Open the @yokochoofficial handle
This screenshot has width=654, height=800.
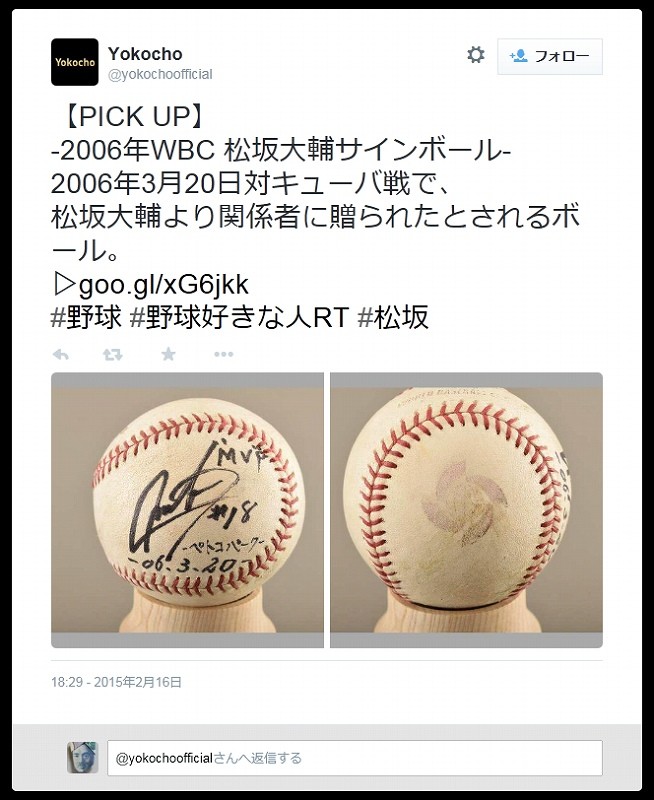[160, 74]
